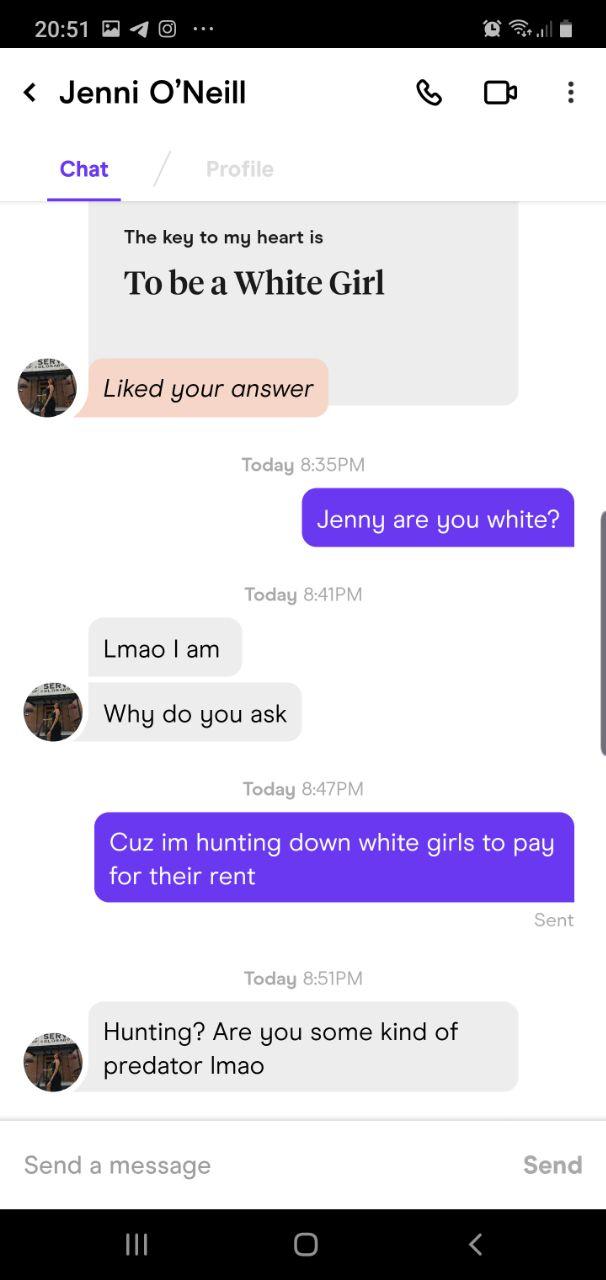Switch to the Profile tab
The width and height of the screenshot is (606, 1280).
point(239,169)
